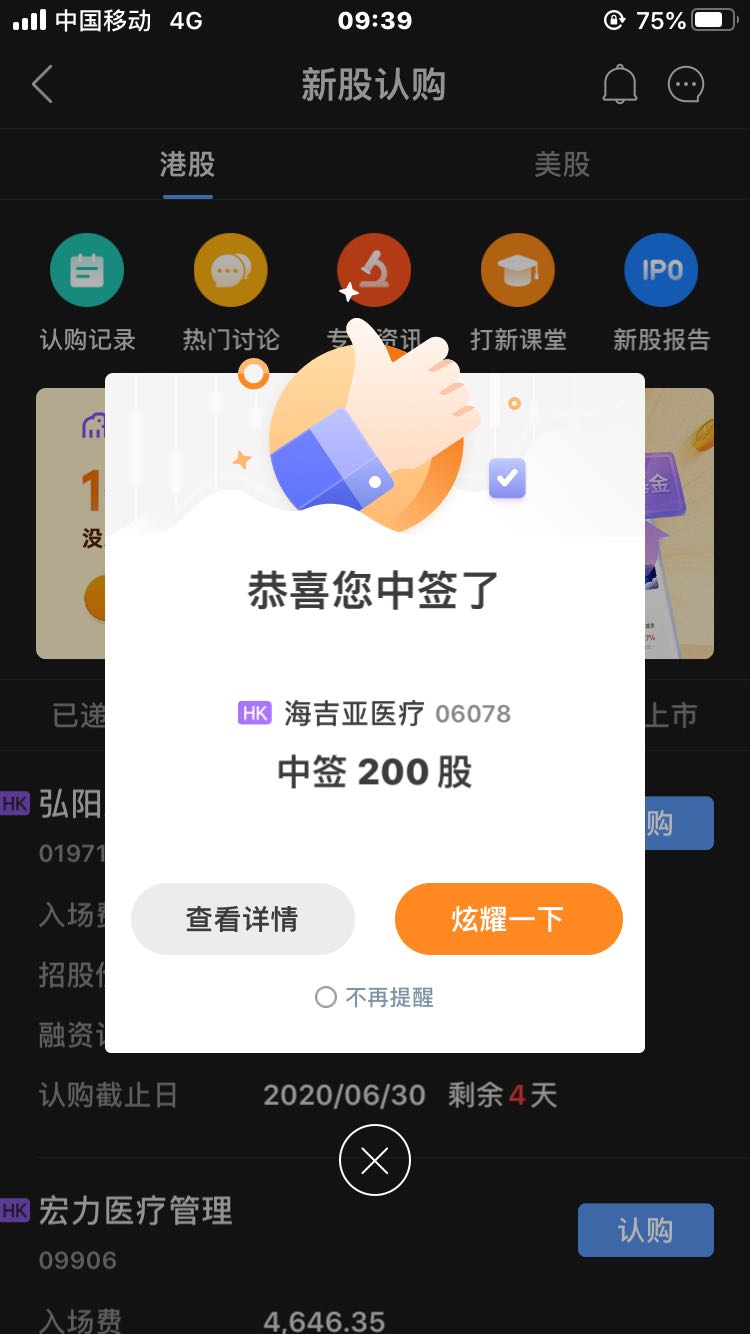Tap 查看详情 to view allotment details
The width and height of the screenshot is (750, 1334).
tap(243, 919)
